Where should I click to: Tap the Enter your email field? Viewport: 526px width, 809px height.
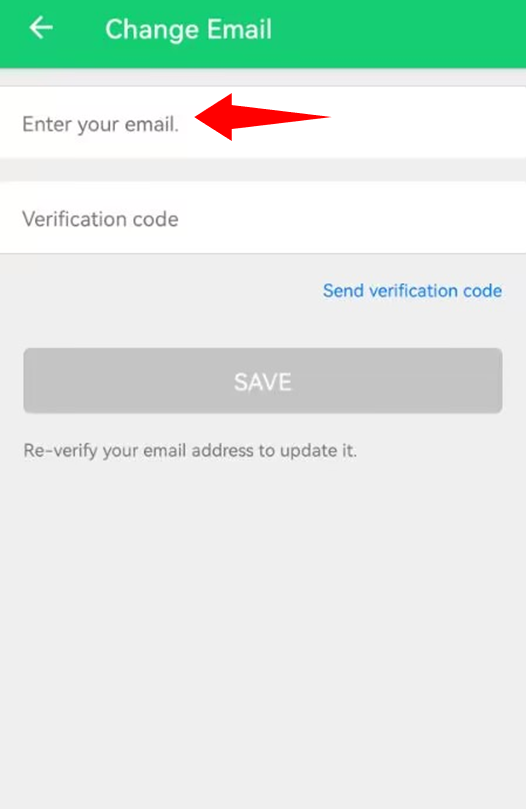pyautogui.click(x=263, y=122)
